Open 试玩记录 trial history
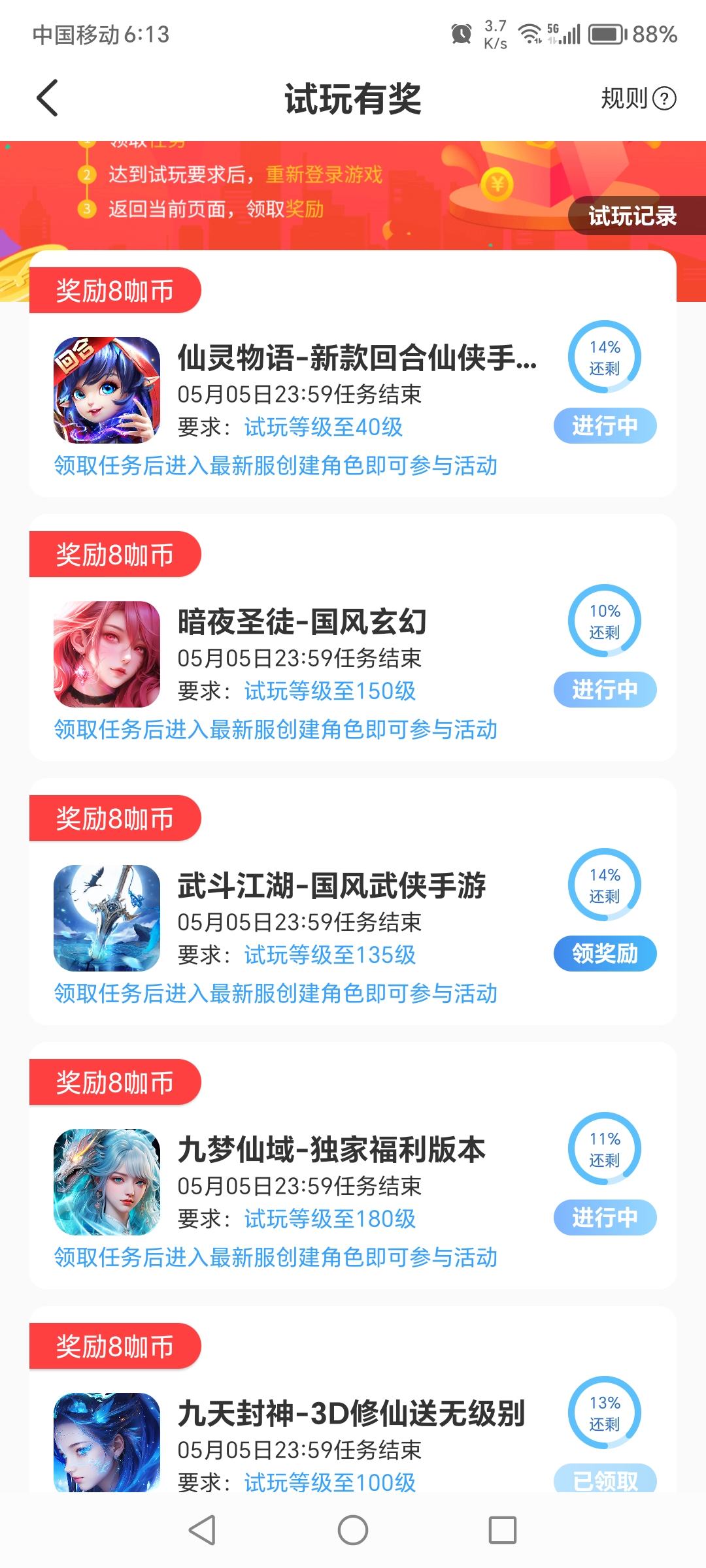Screen dimensions: 706x1568 coord(633,216)
